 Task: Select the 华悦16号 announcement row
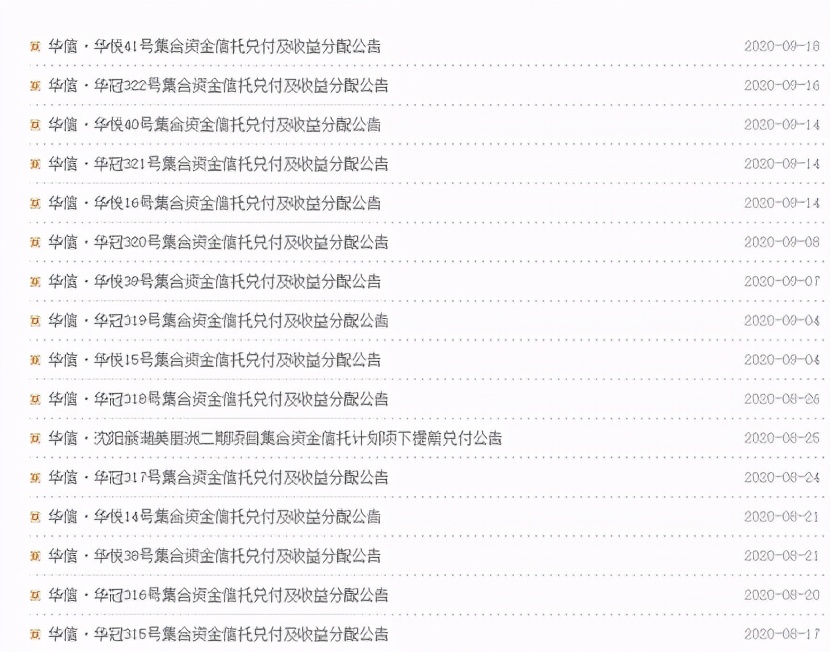(214, 203)
